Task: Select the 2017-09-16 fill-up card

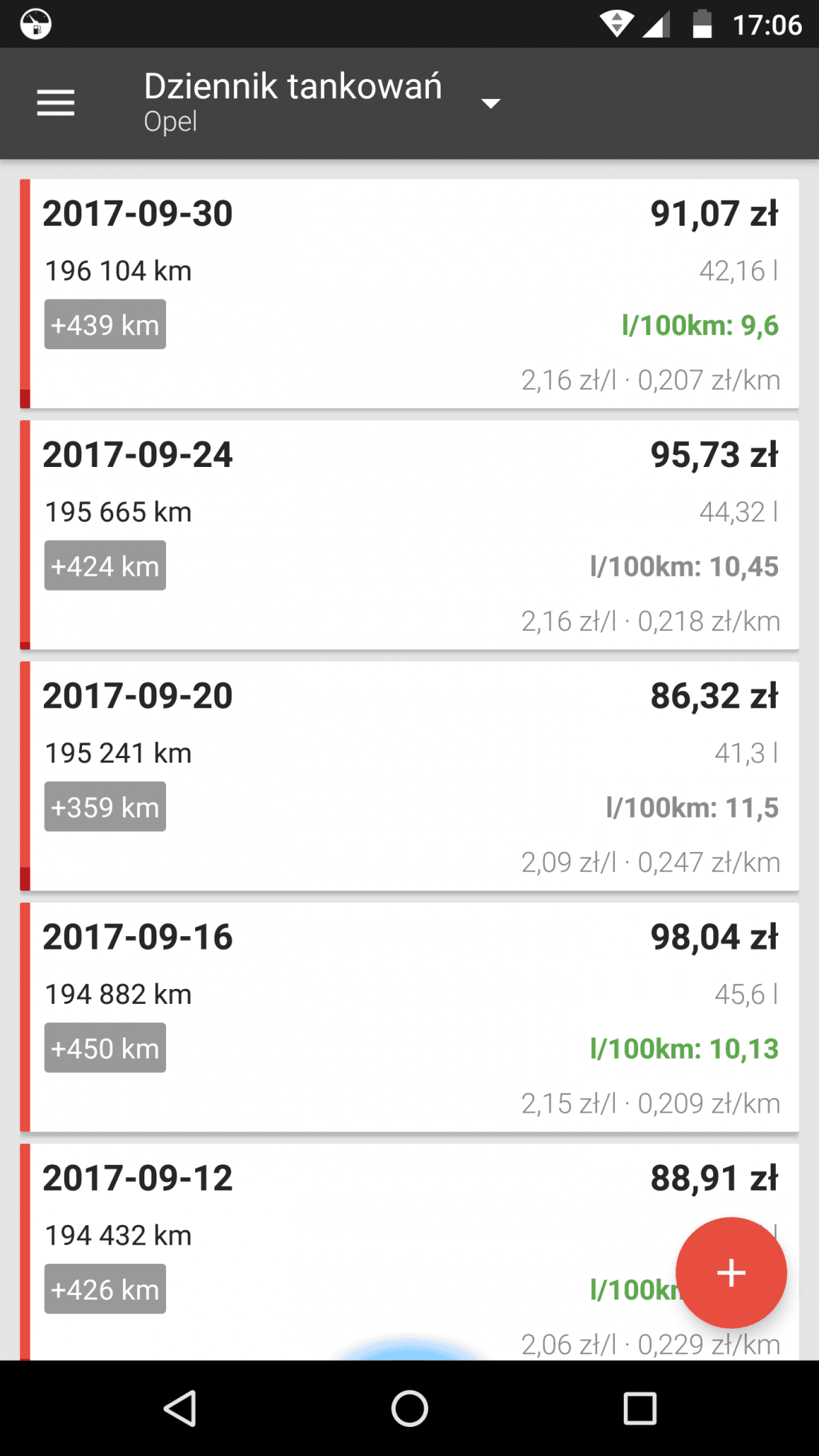Action: 409,1017
